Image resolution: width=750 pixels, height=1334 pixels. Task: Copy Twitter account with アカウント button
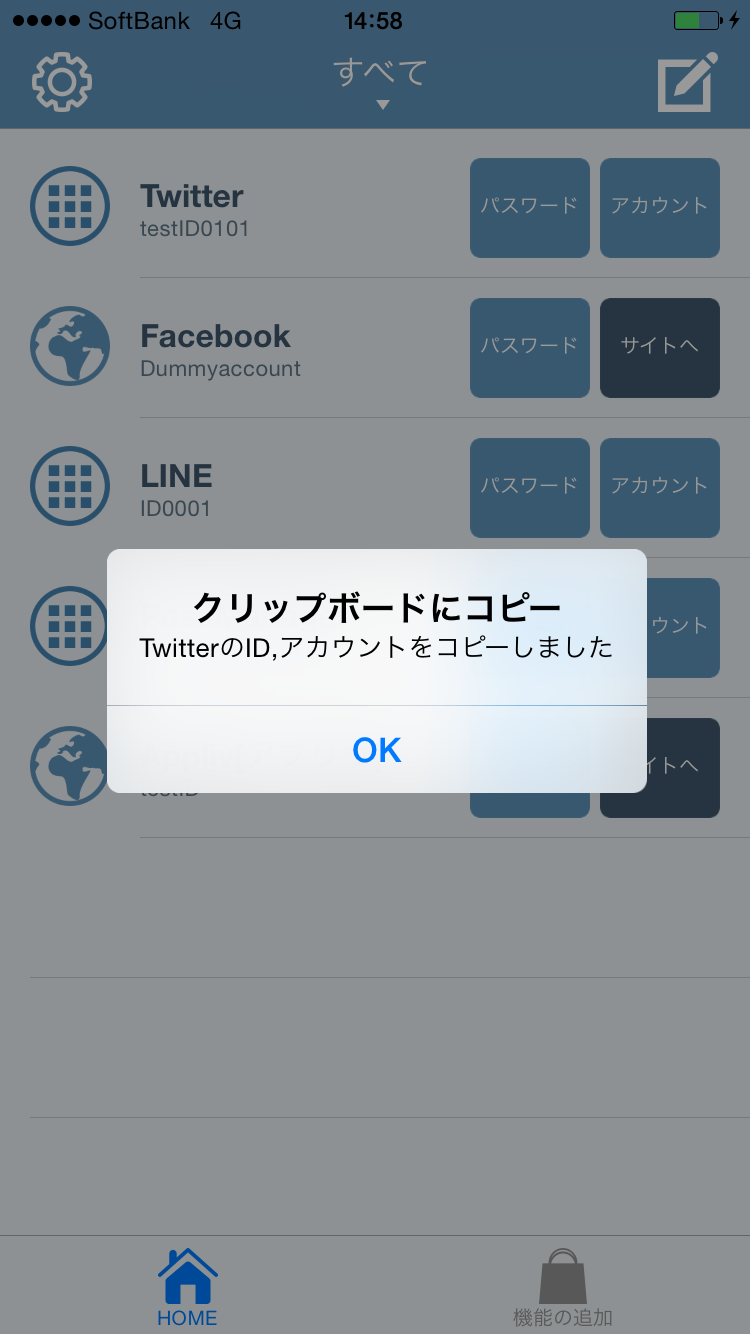click(660, 208)
